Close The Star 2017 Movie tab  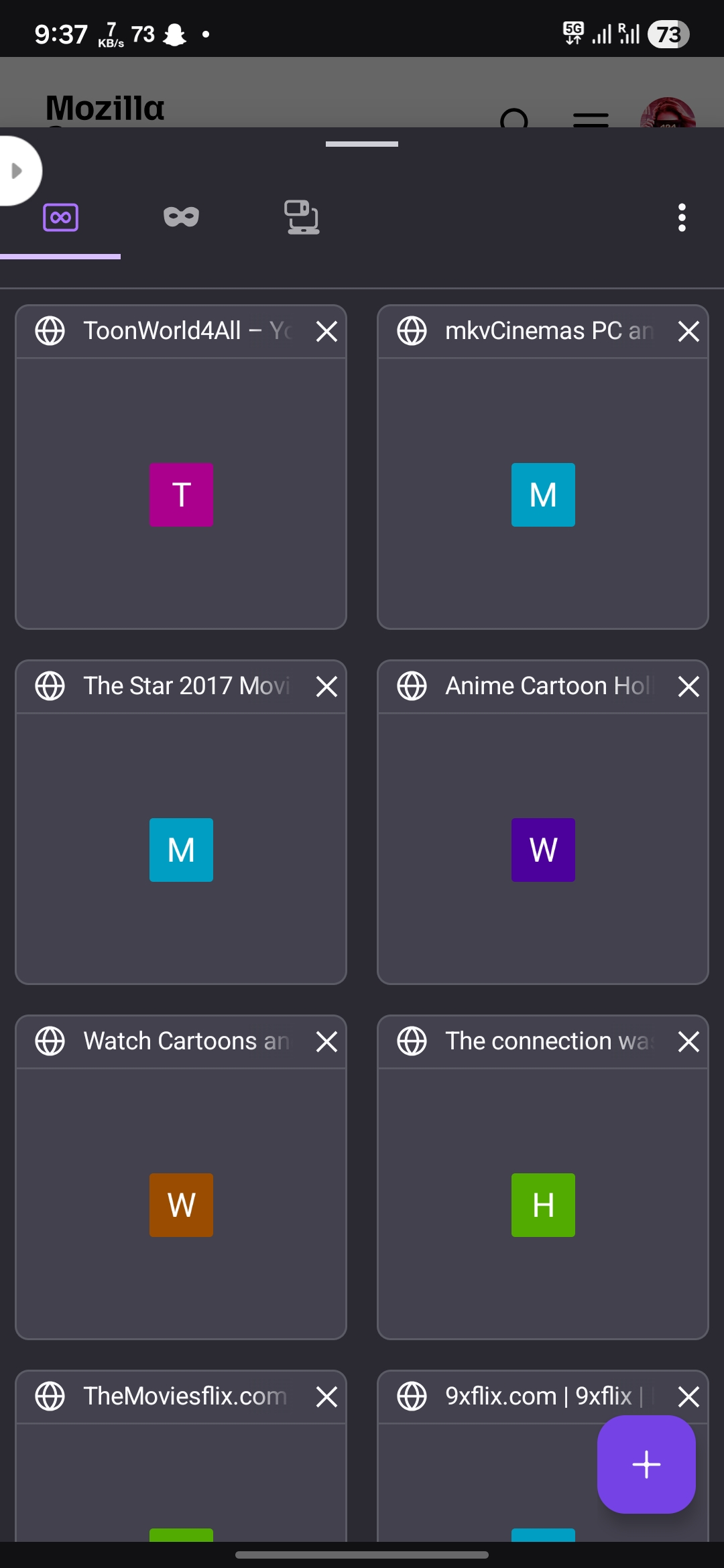pos(326,686)
